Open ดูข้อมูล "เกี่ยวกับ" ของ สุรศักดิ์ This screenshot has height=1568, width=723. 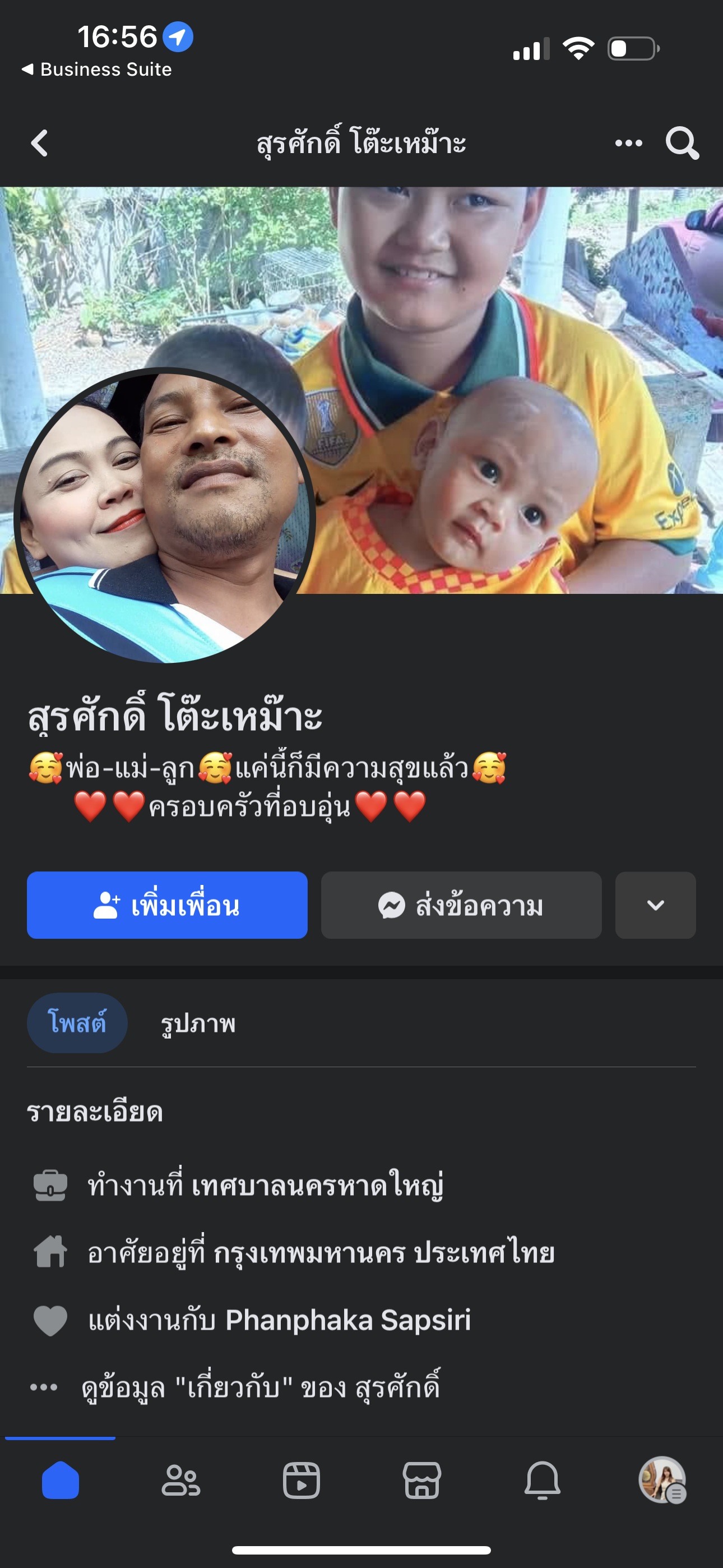(261, 1387)
